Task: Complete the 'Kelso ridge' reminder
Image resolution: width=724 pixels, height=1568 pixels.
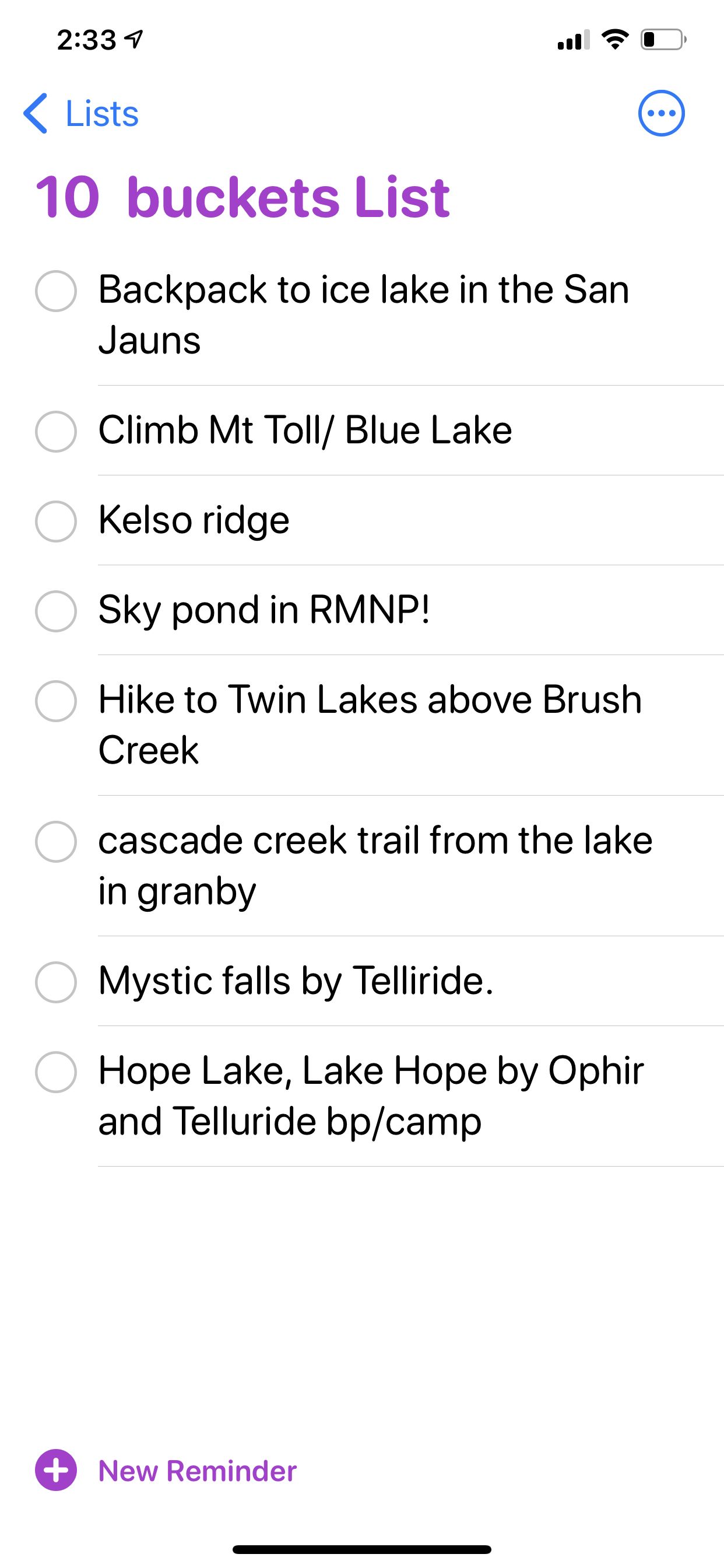Action: click(56, 521)
